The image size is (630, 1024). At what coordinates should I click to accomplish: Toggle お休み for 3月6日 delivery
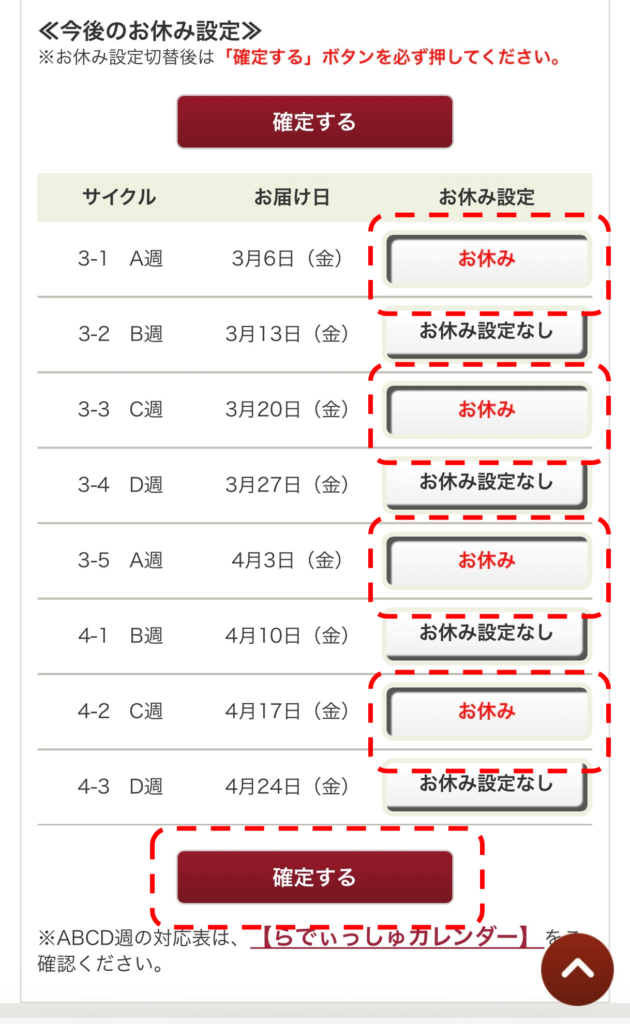487,260
